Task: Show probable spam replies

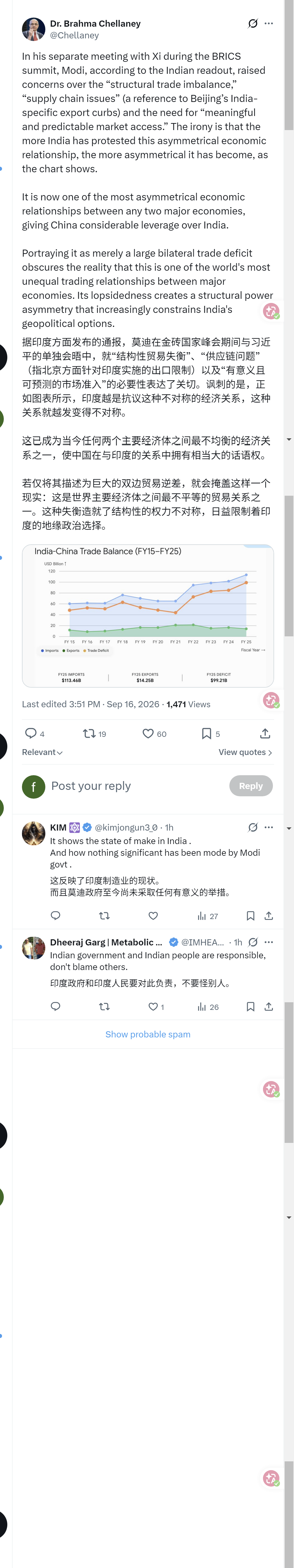Action: [x=148, y=1034]
